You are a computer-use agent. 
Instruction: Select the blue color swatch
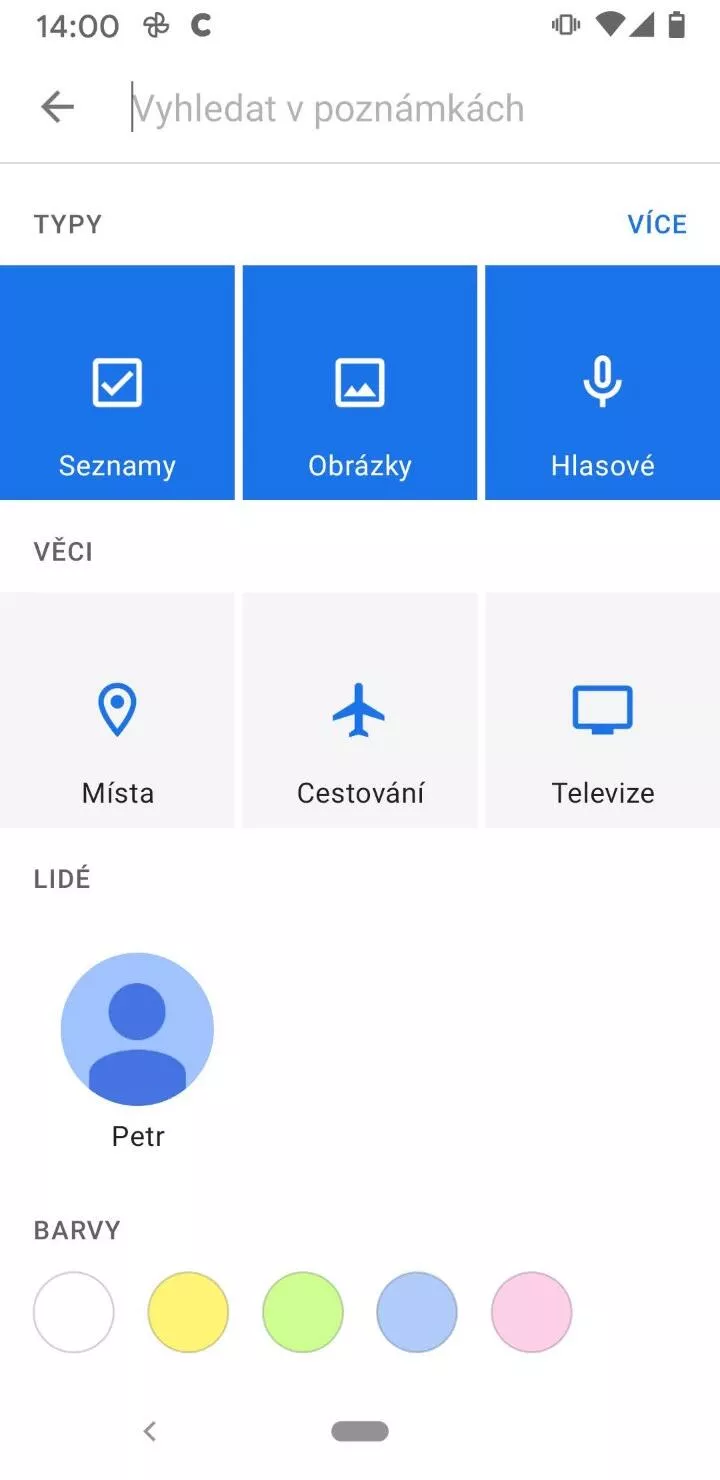tap(417, 1312)
